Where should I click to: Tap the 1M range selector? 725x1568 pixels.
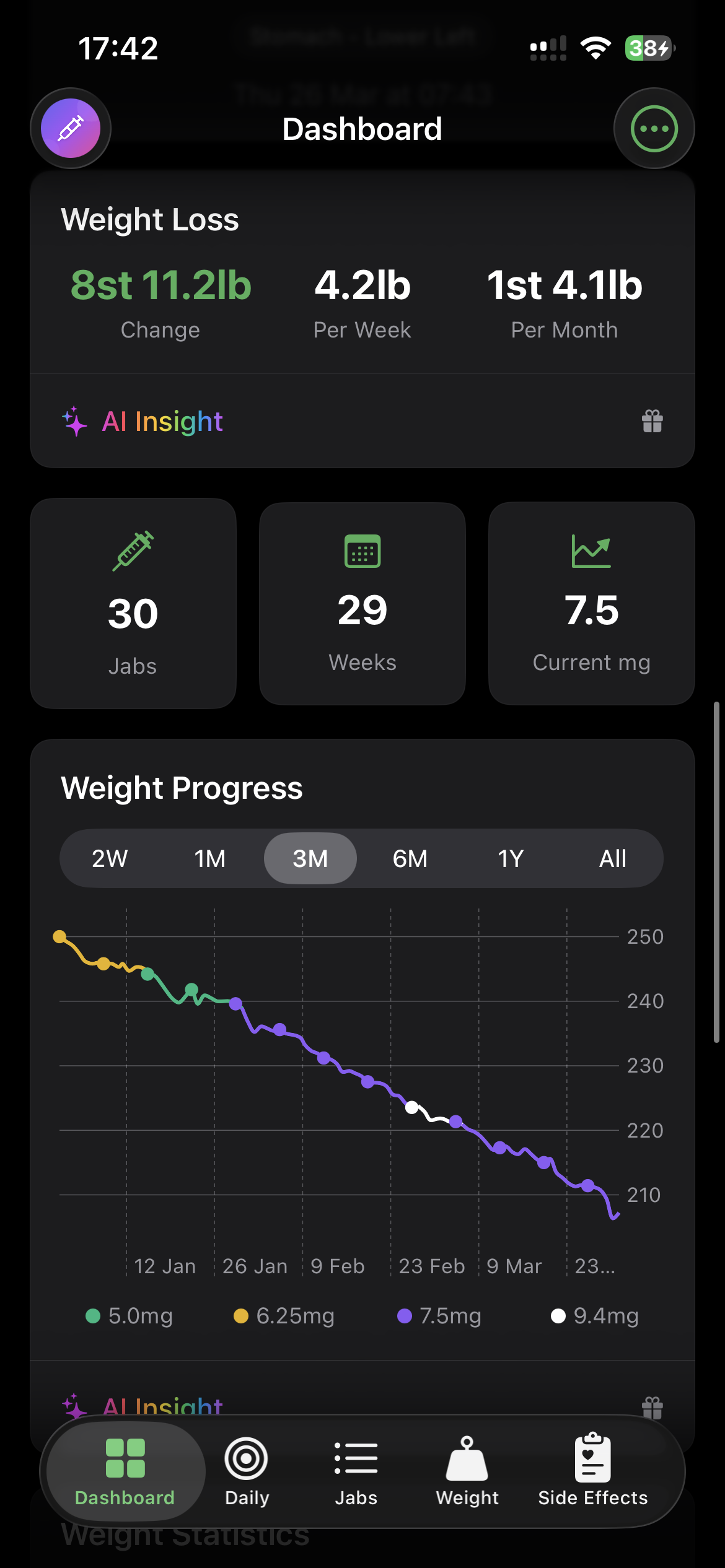click(x=210, y=858)
